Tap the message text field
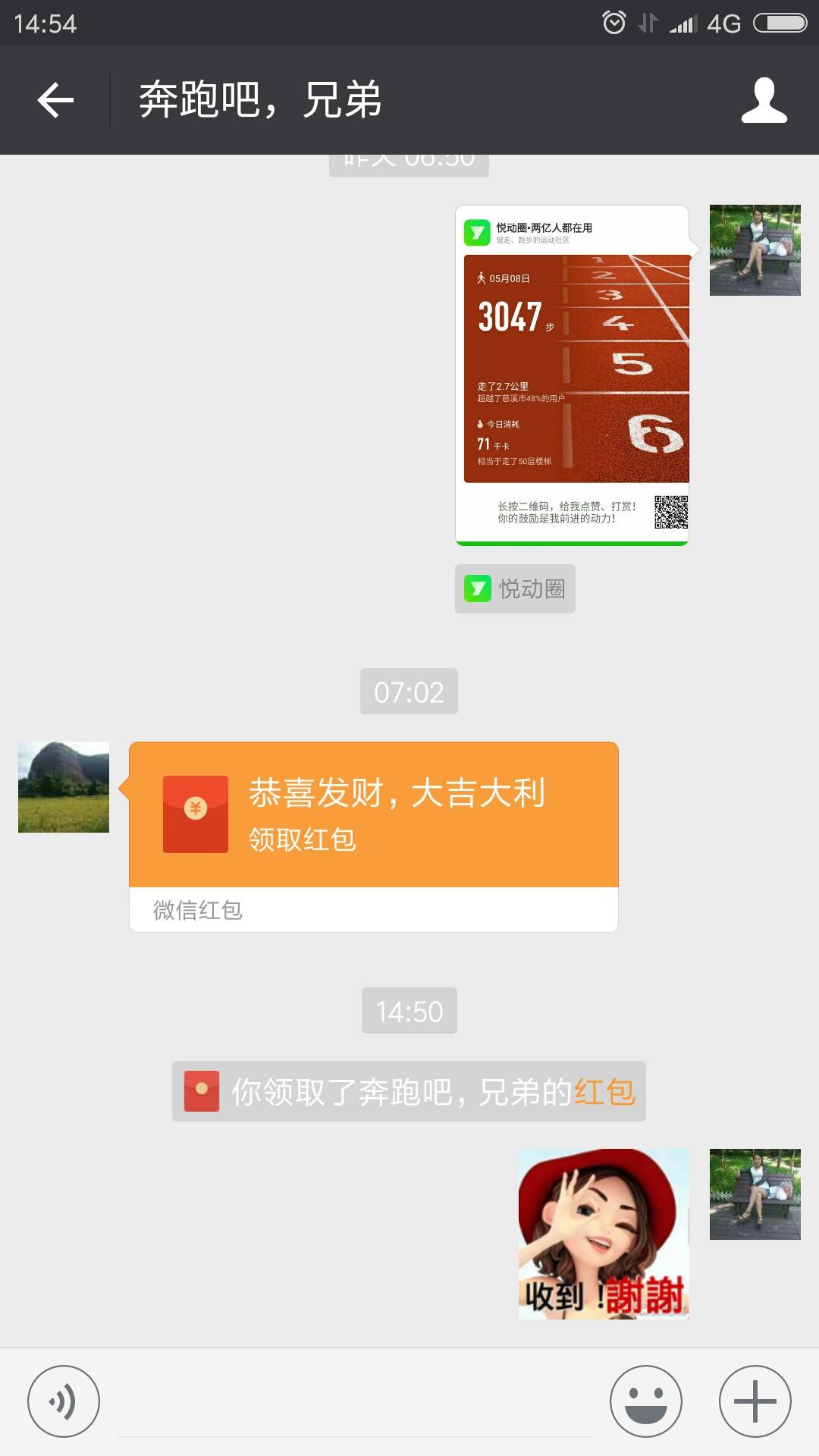This screenshot has height=1456, width=819. [354, 1403]
